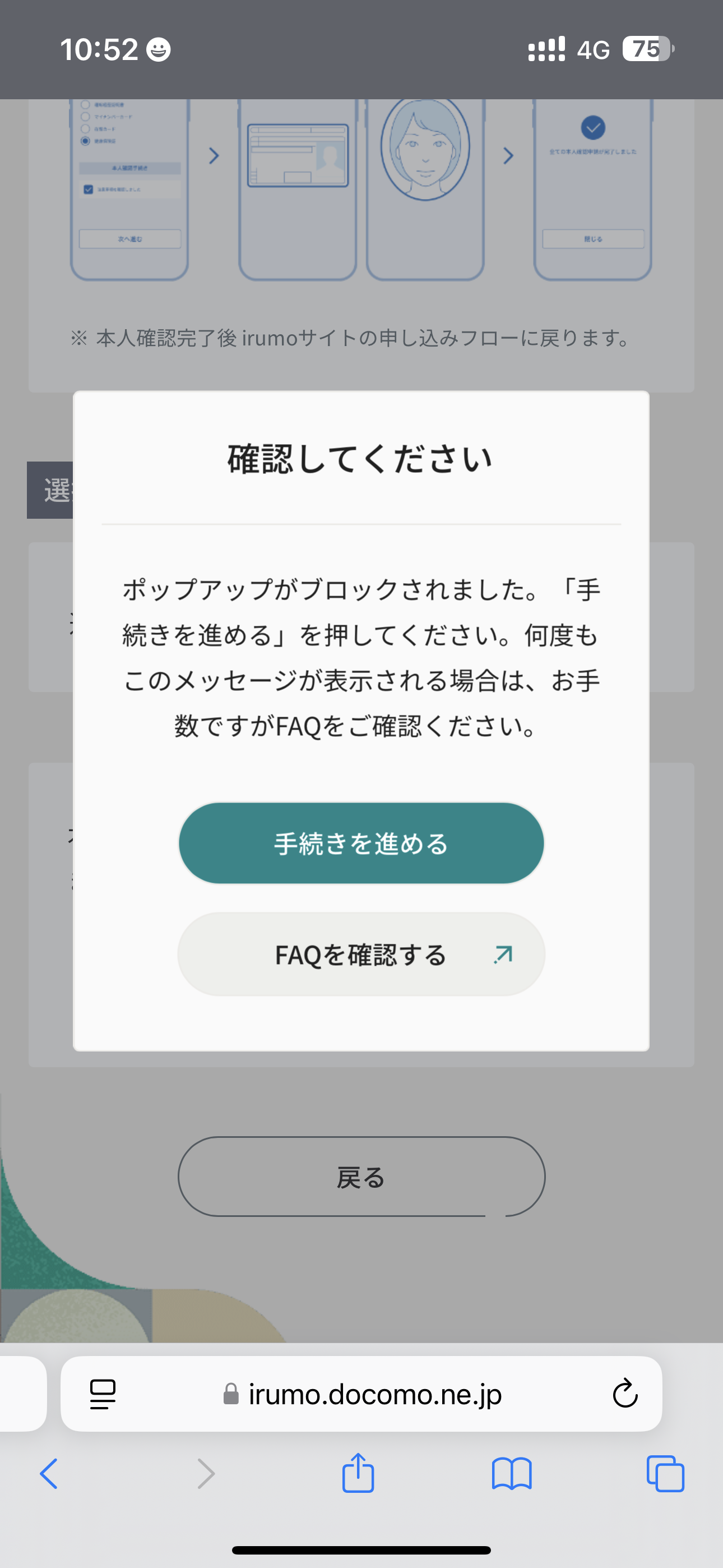Tap the 手続きを進める button
The image size is (723, 1568).
[361, 843]
